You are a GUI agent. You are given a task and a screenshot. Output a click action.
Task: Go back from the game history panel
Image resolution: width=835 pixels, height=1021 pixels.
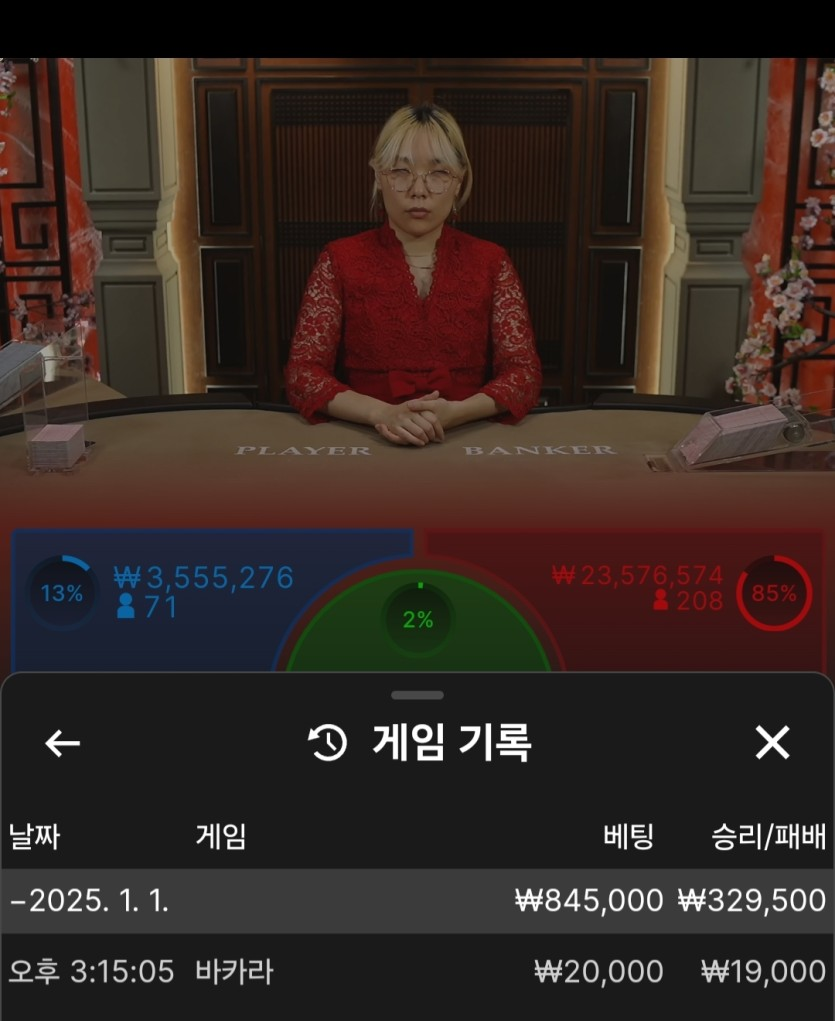click(62, 743)
